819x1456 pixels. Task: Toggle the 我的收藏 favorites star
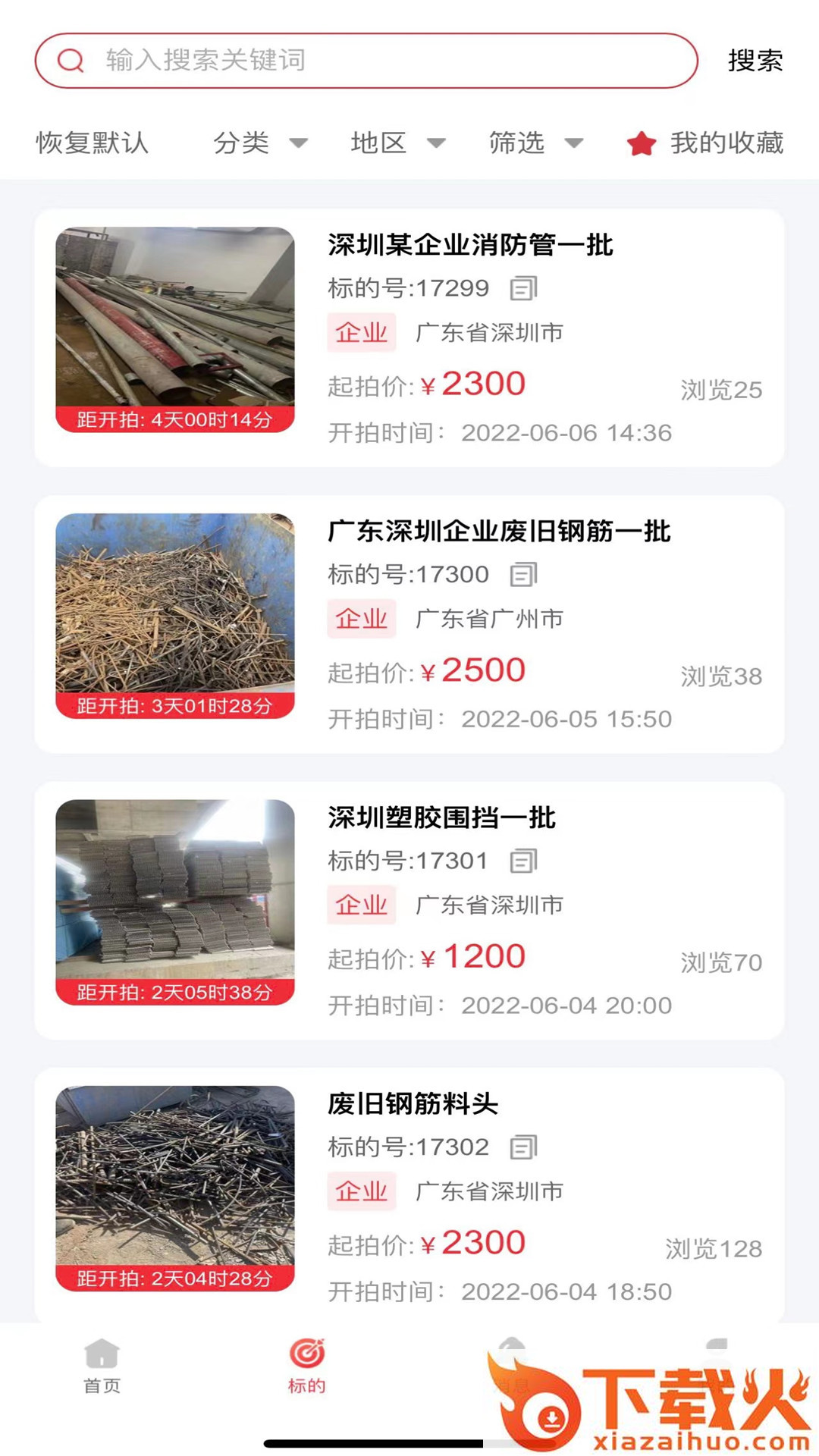pyautogui.click(x=641, y=143)
